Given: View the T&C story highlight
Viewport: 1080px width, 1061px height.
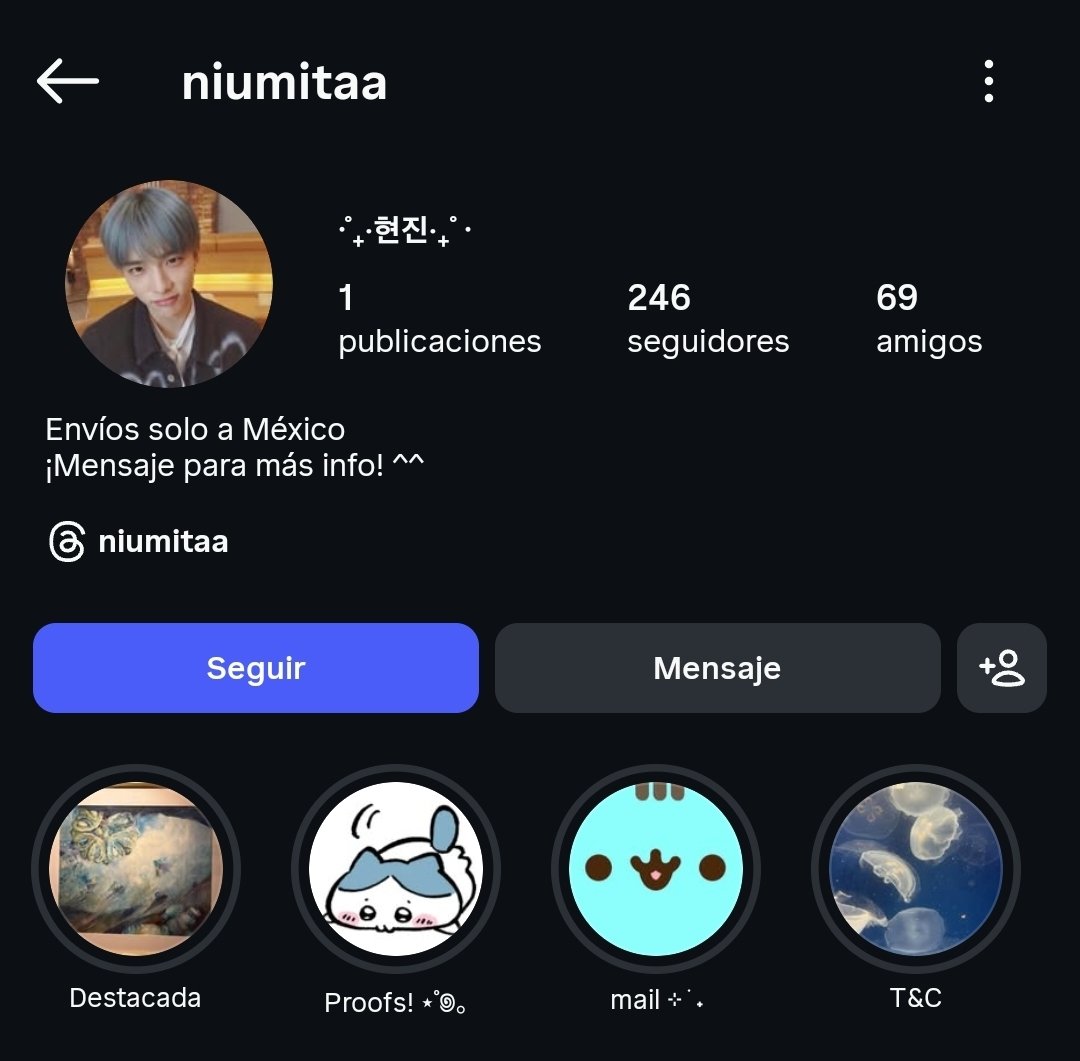Looking at the screenshot, I should (x=916, y=868).
